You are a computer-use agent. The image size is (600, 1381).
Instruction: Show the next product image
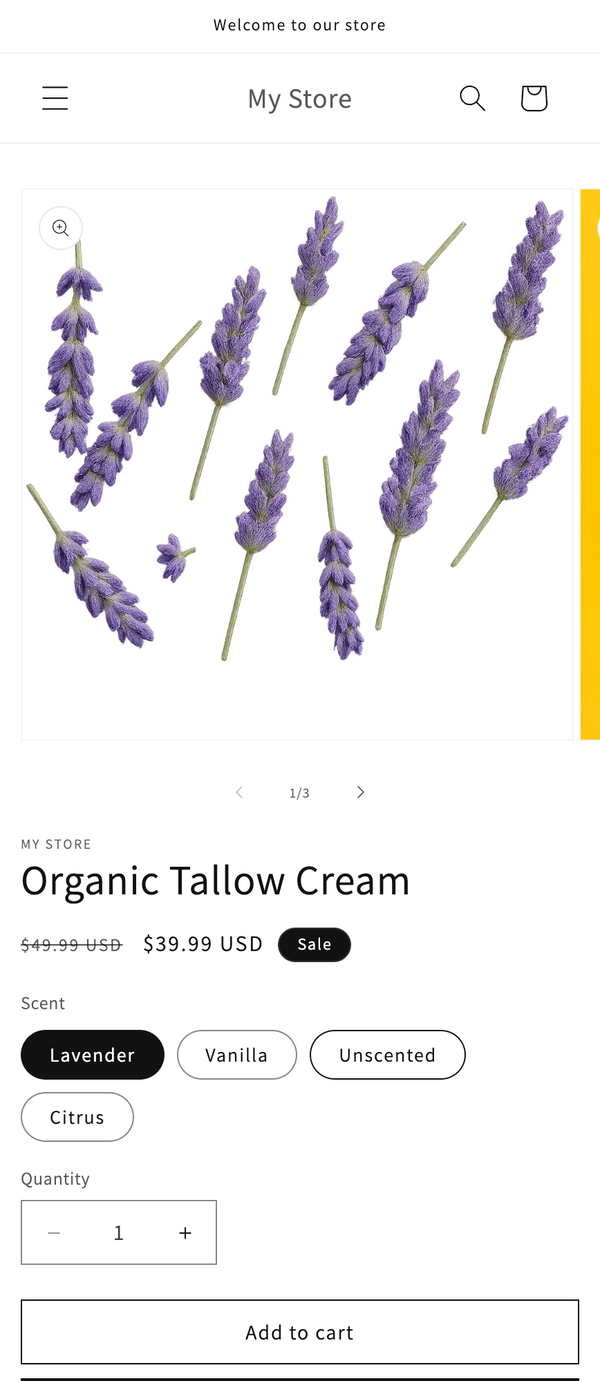361,792
